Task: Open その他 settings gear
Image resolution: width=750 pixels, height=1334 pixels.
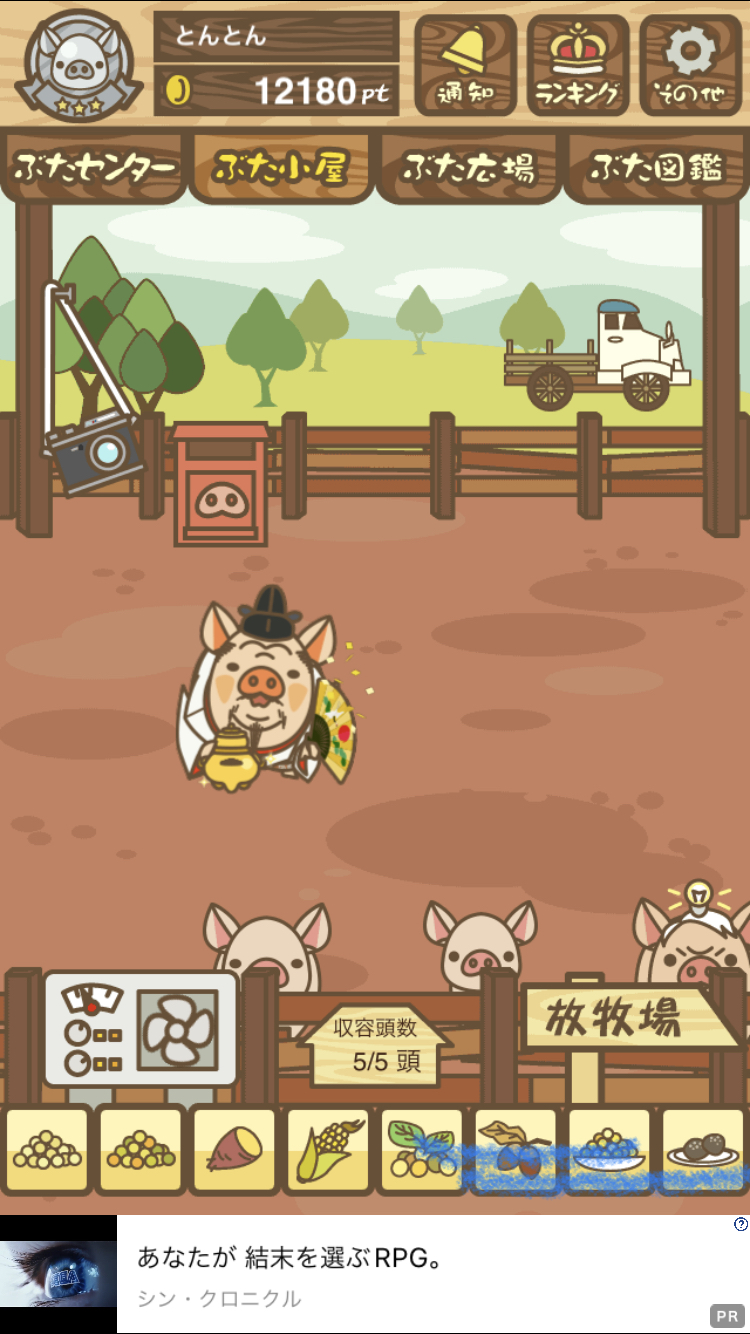Action: pos(690,65)
